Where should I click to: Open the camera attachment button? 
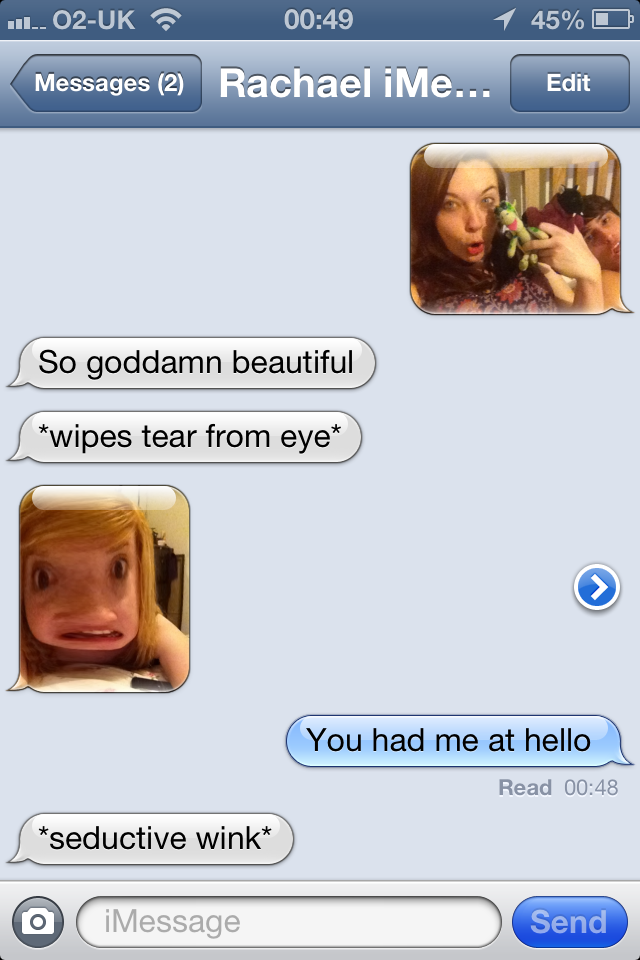[x=38, y=921]
